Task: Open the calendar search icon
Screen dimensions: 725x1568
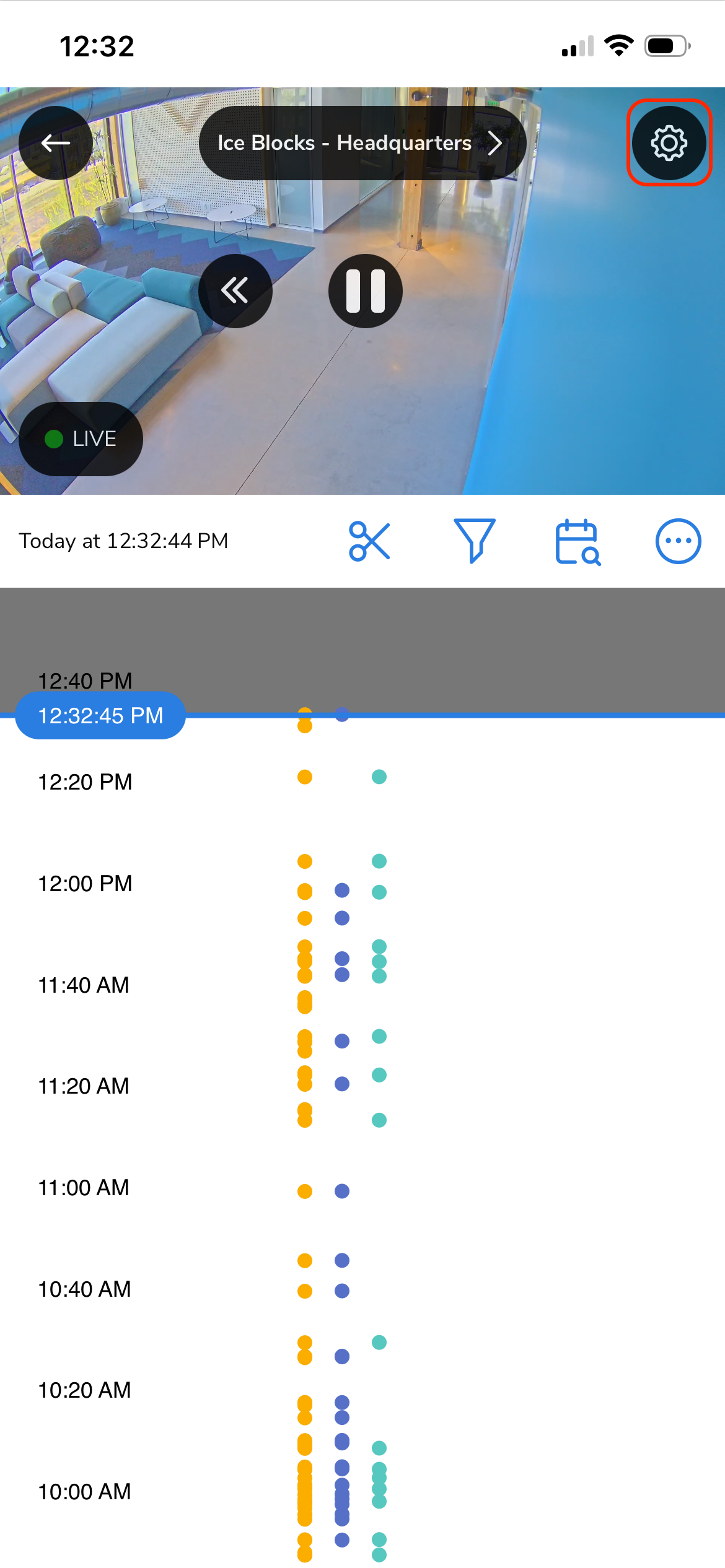Action: coord(578,542)
